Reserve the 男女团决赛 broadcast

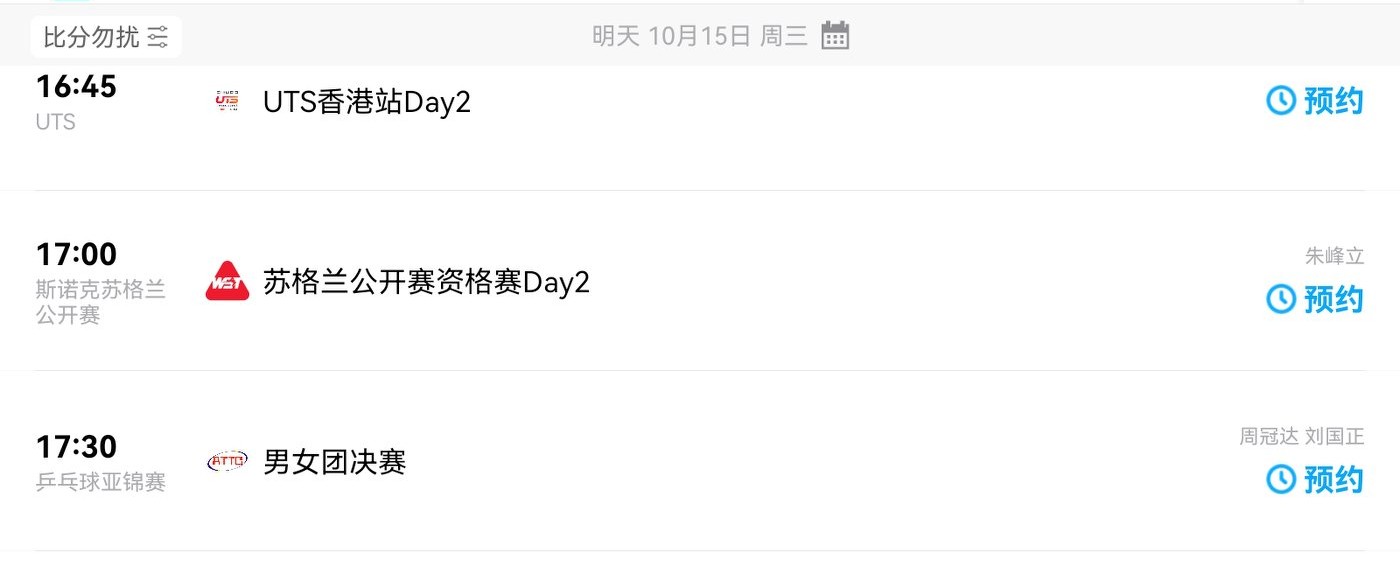pos(1314,479)
